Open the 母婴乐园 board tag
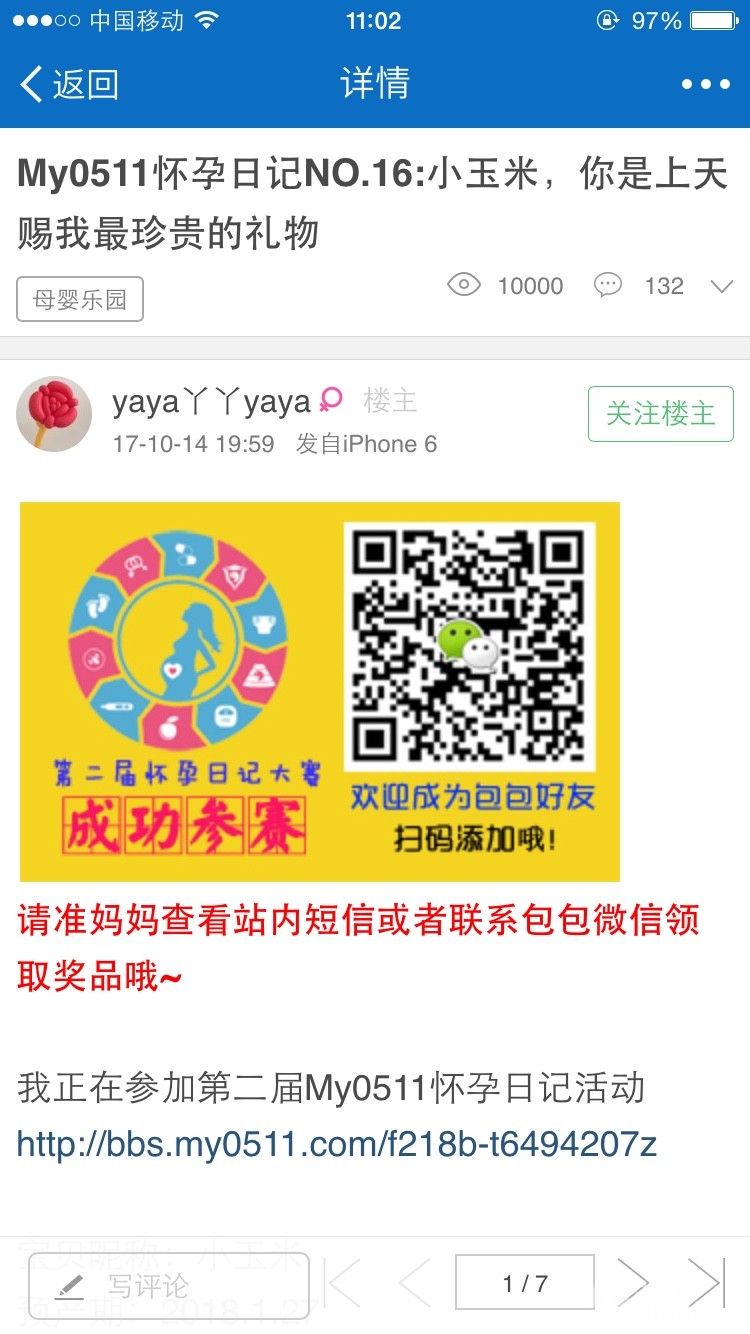The height and width of the screenshot is (1334, 750). (80, 299)
